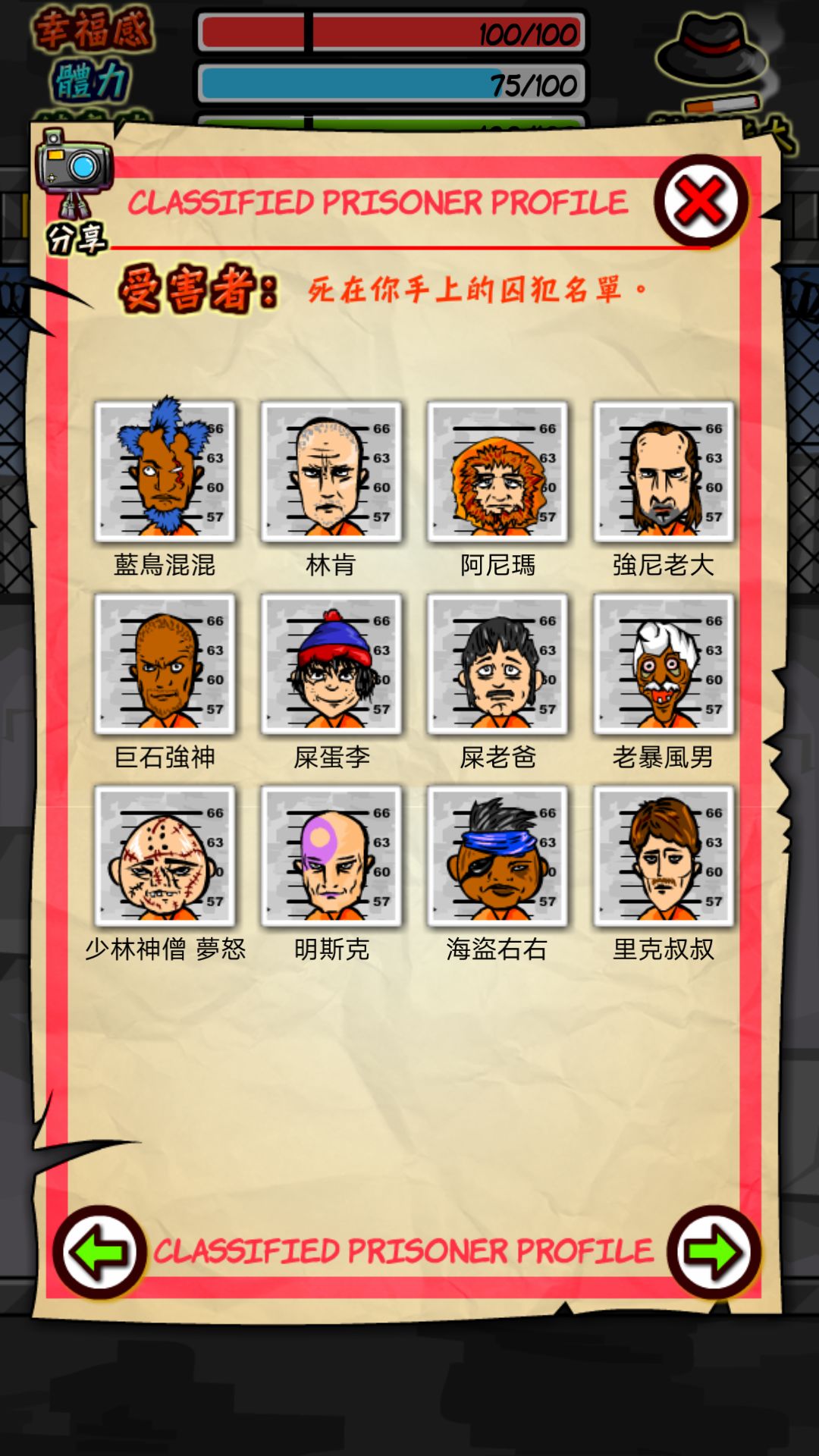Close the classified prisoner profile
Screen dimensions: 819x1456
click(x=701, y=202)
